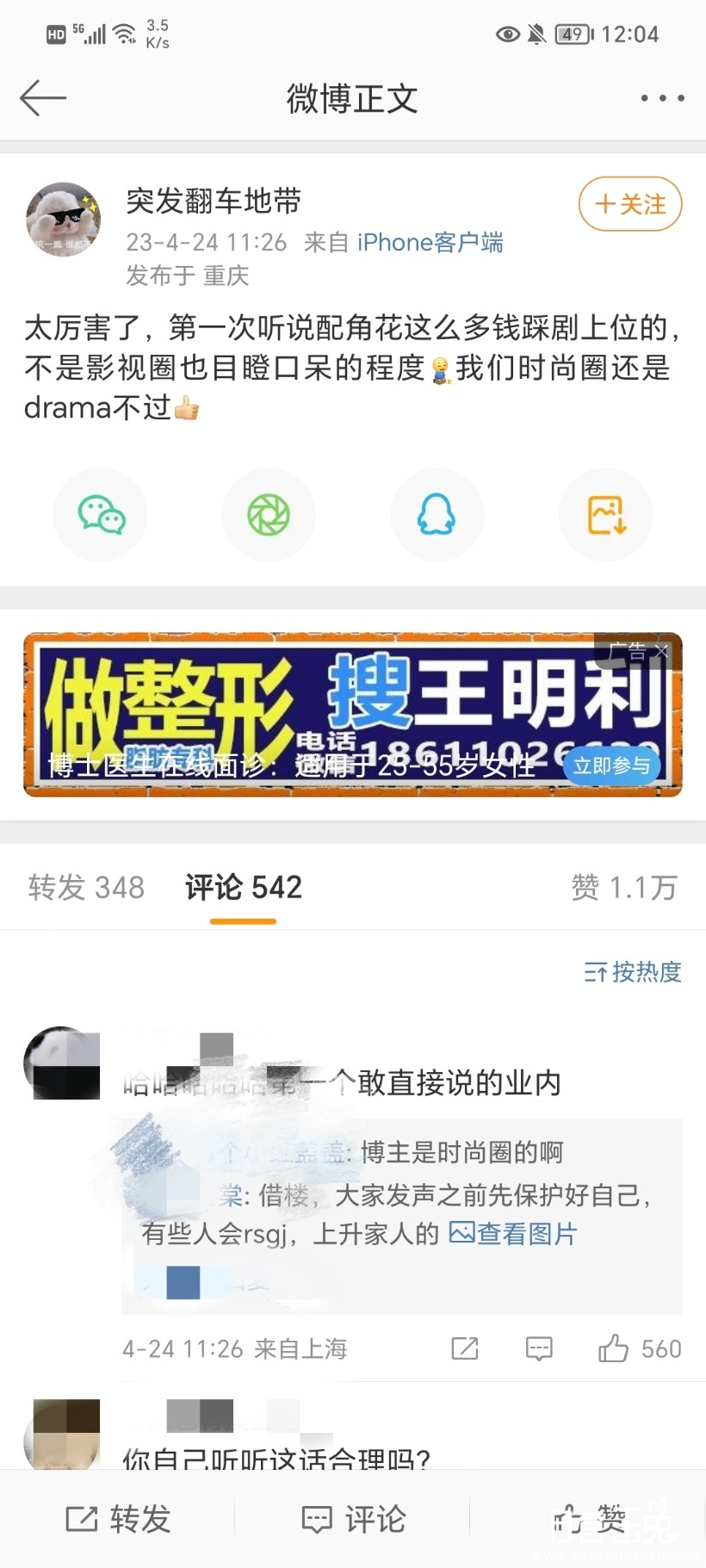This screenshot has width=706, height=1568.
Task: Reply to the comment posted 4-24 11:26
Action: point(539,1348)
